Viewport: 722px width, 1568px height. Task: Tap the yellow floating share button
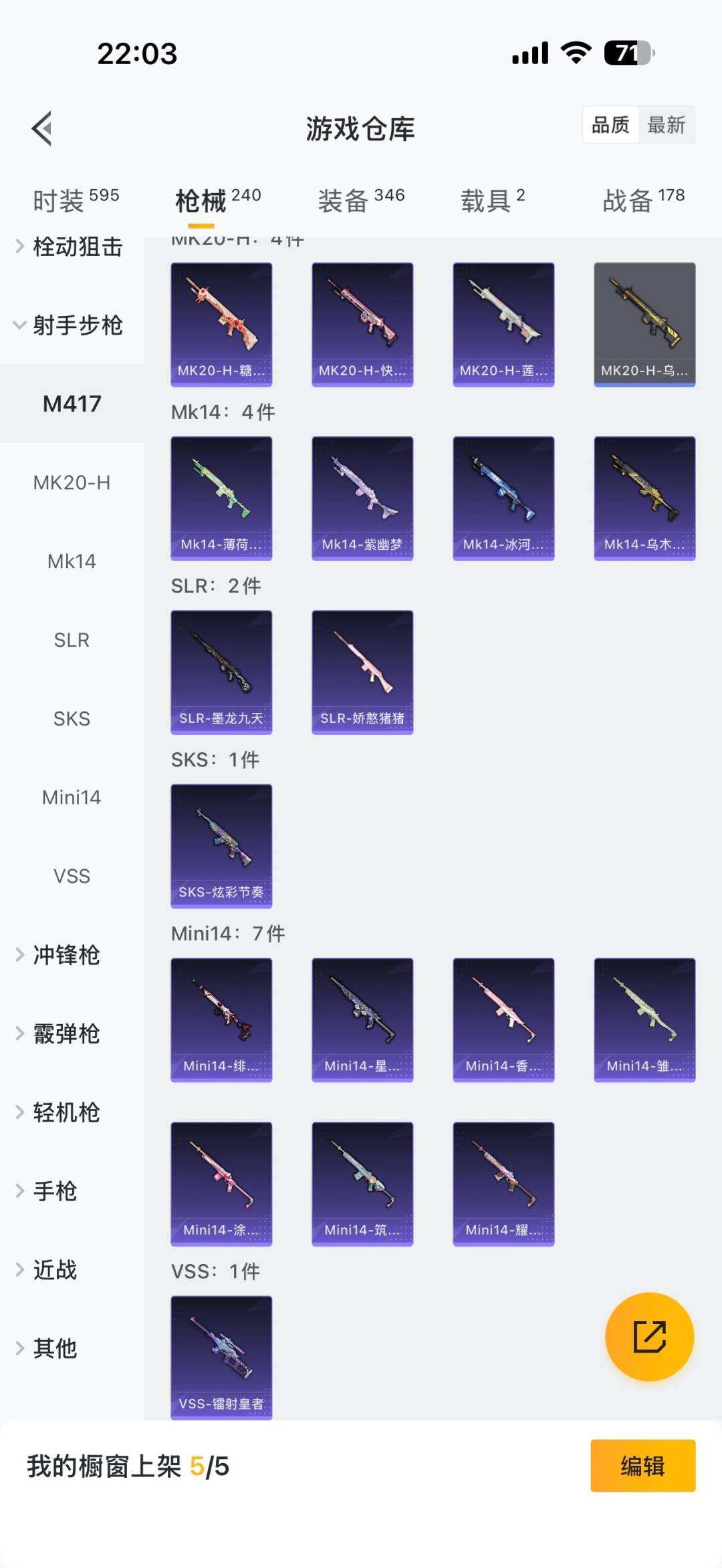pos(649,1336)
